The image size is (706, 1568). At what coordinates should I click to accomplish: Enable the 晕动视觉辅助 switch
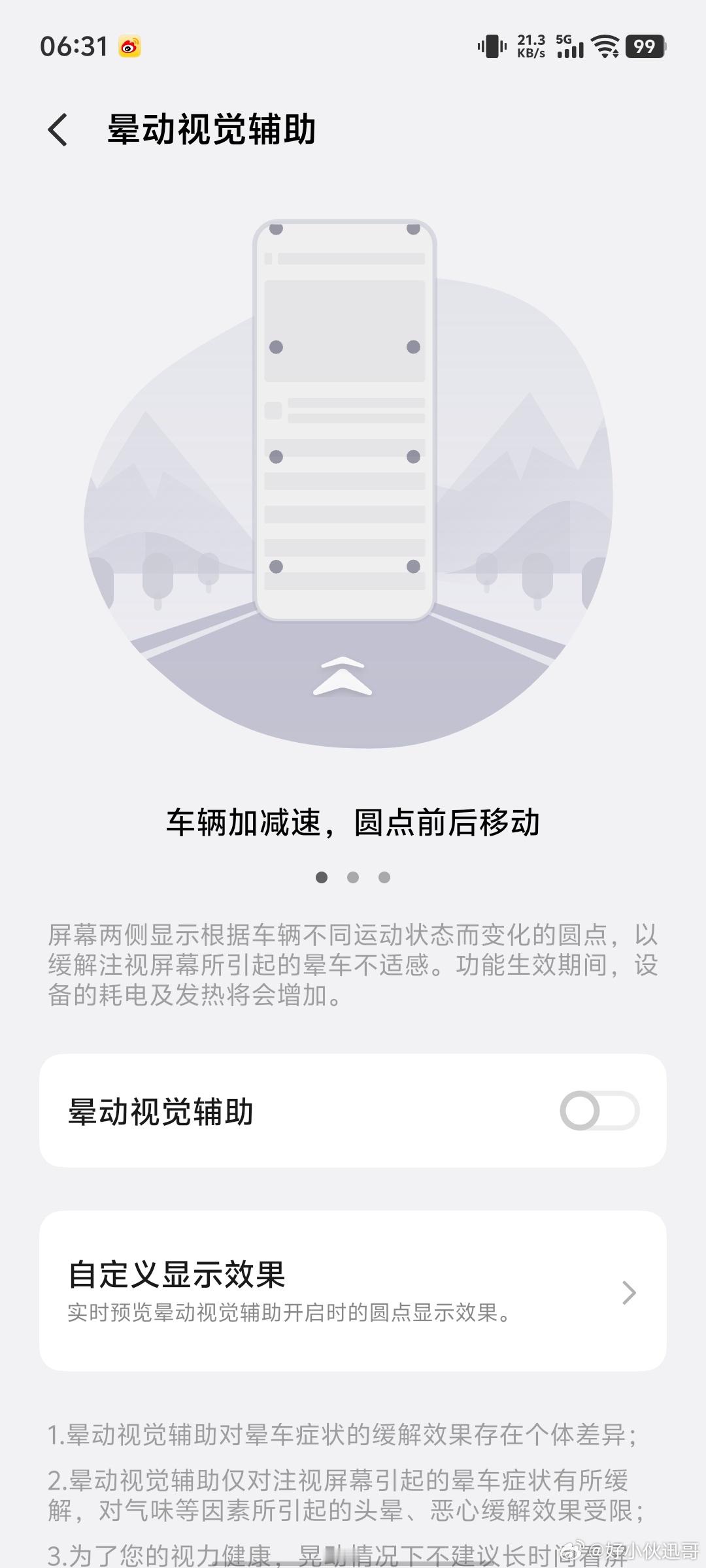pyautogui.click(x=599, y=1111)
